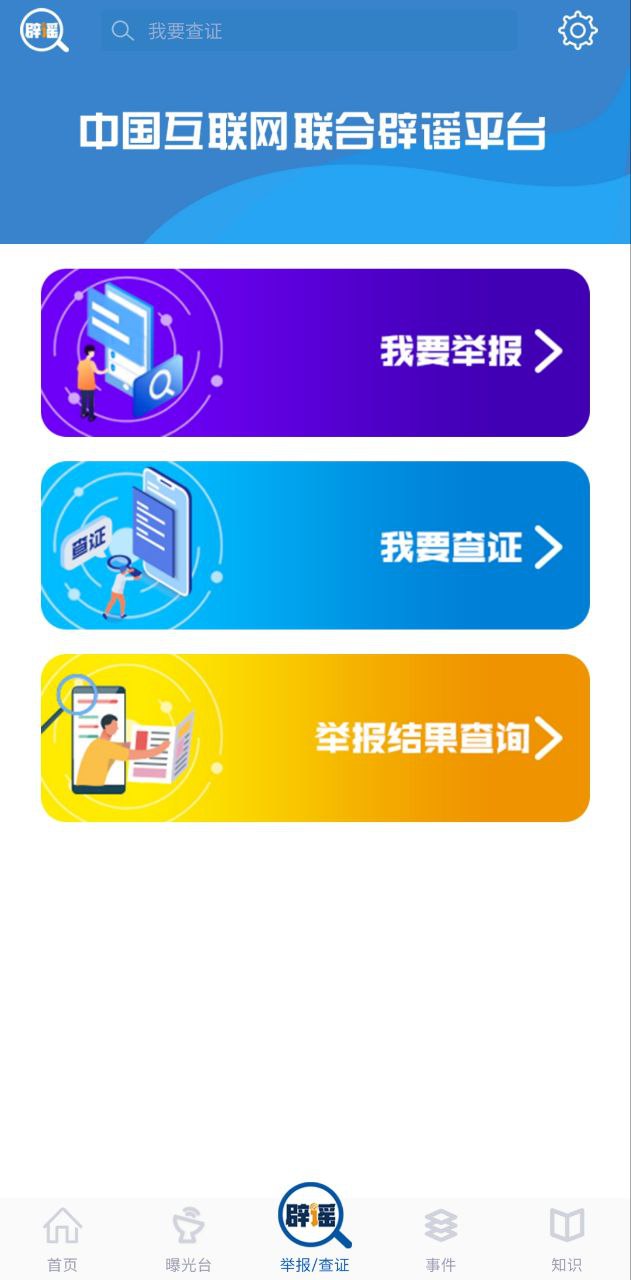This screenshot has width=631, height=1280.
Task: Switch to the 事件 tab
Action: [x=440, y=1238]
